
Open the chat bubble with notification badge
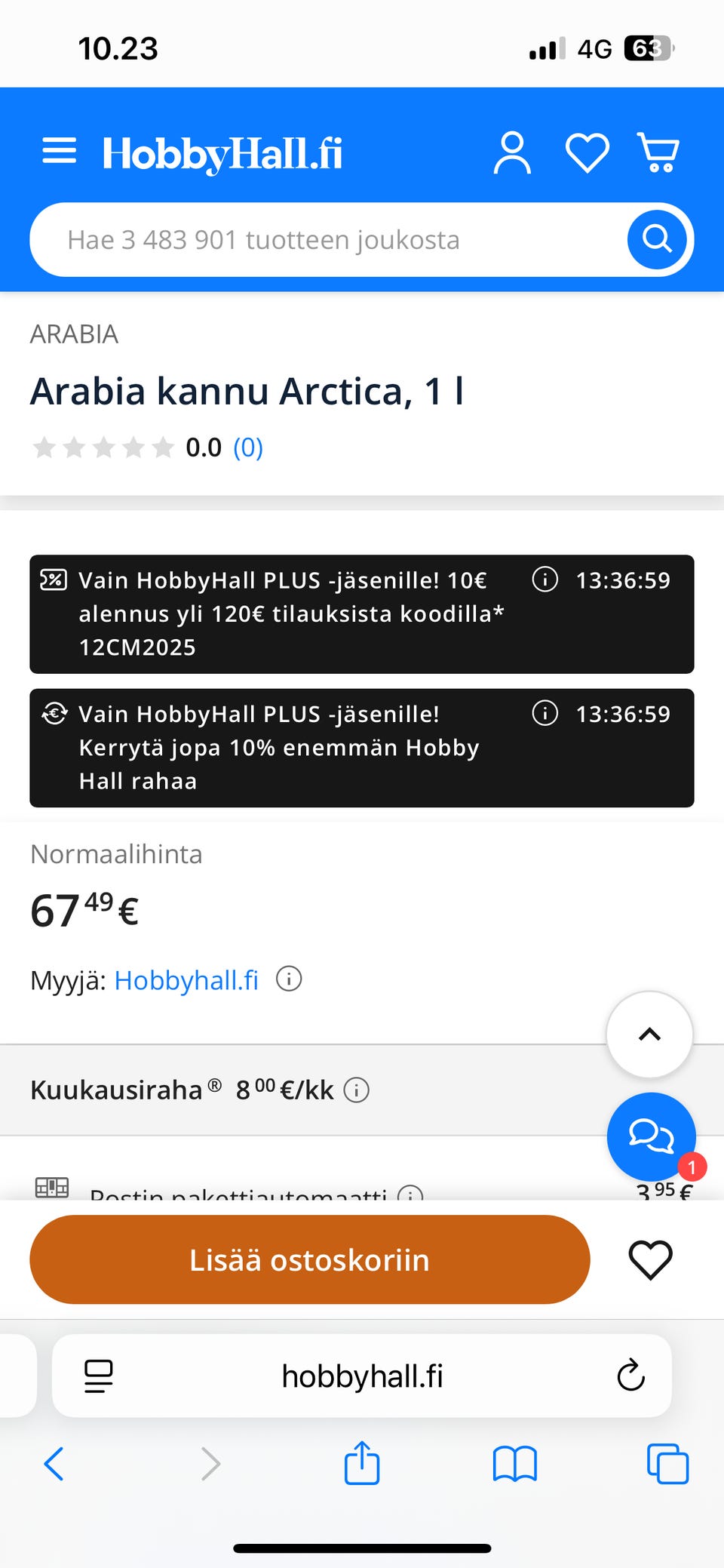(x=651, y=1137)
